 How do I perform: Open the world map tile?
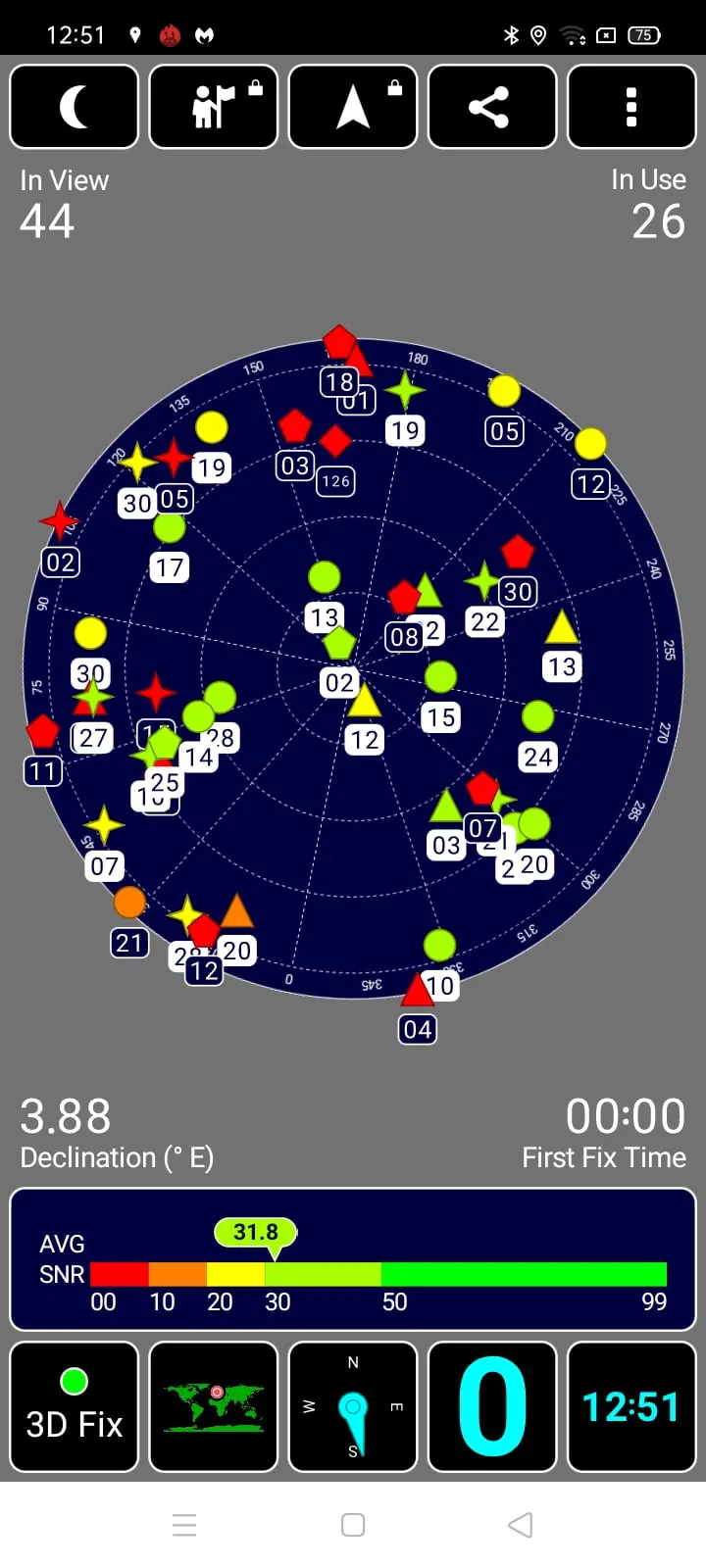pos(214,1407)
